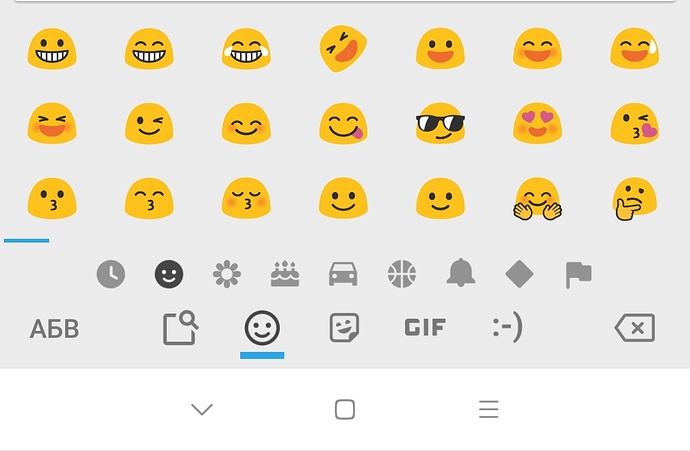The image size is (690, 451).
Task: Switch to the food and cake category
Action: (x=285, y=273)
